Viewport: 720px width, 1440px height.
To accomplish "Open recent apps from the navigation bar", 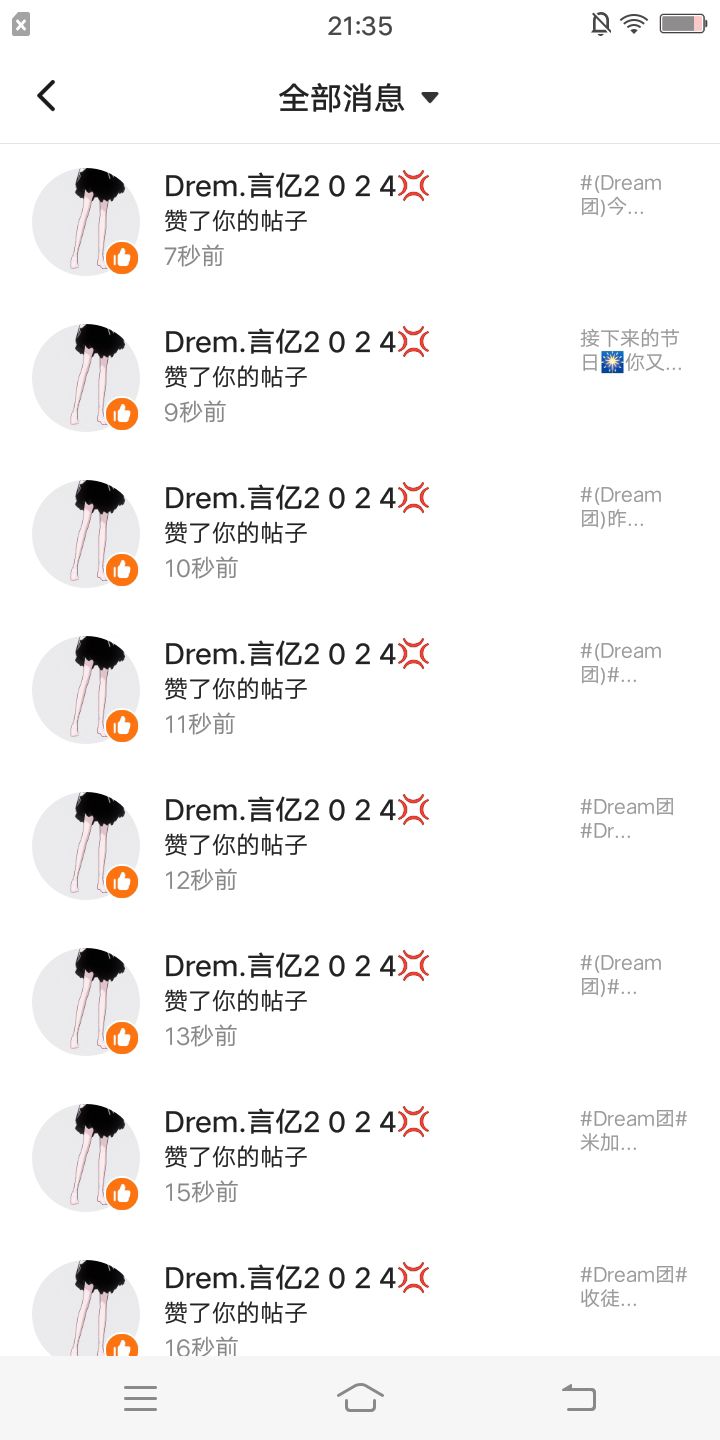I will pos(141,1398).
